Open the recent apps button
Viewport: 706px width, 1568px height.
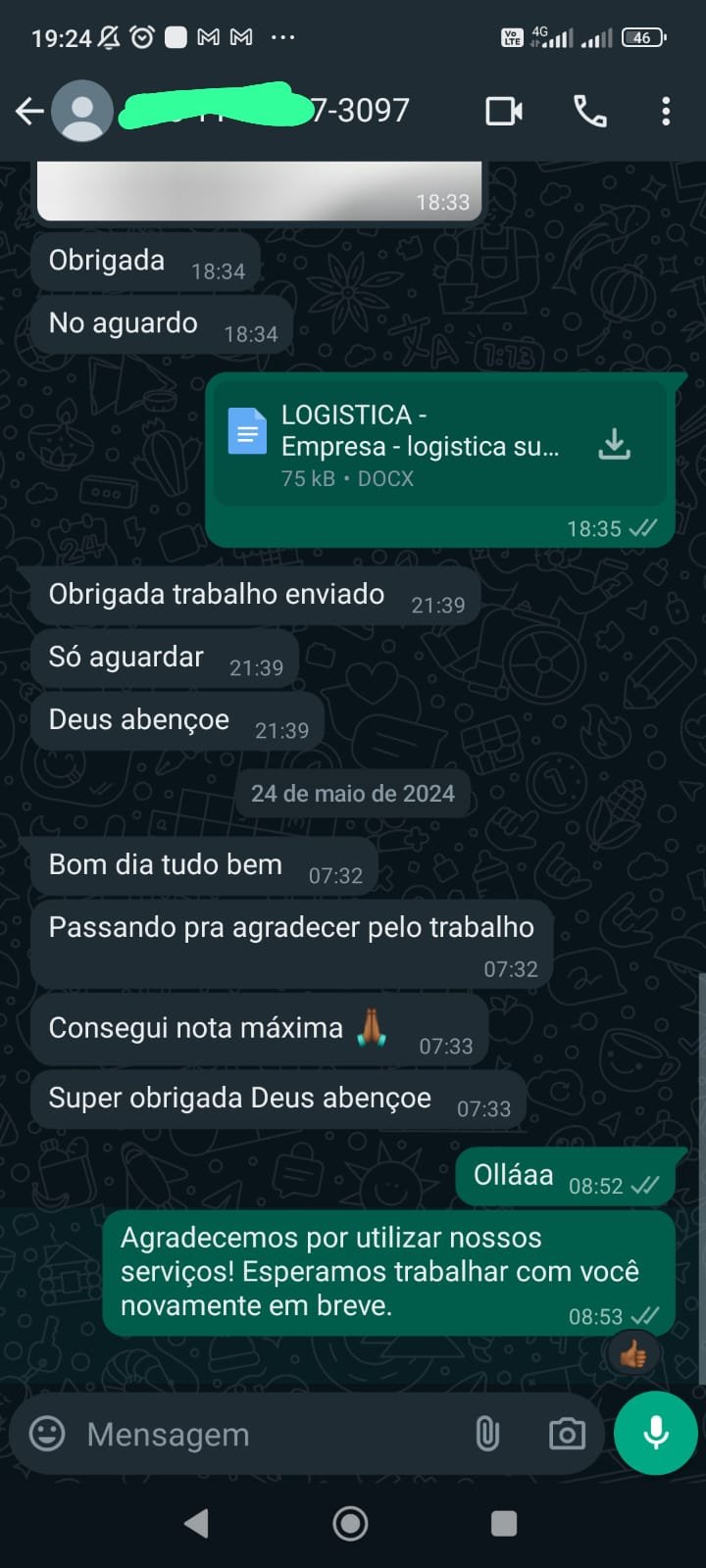click(x=504, y=1523)
